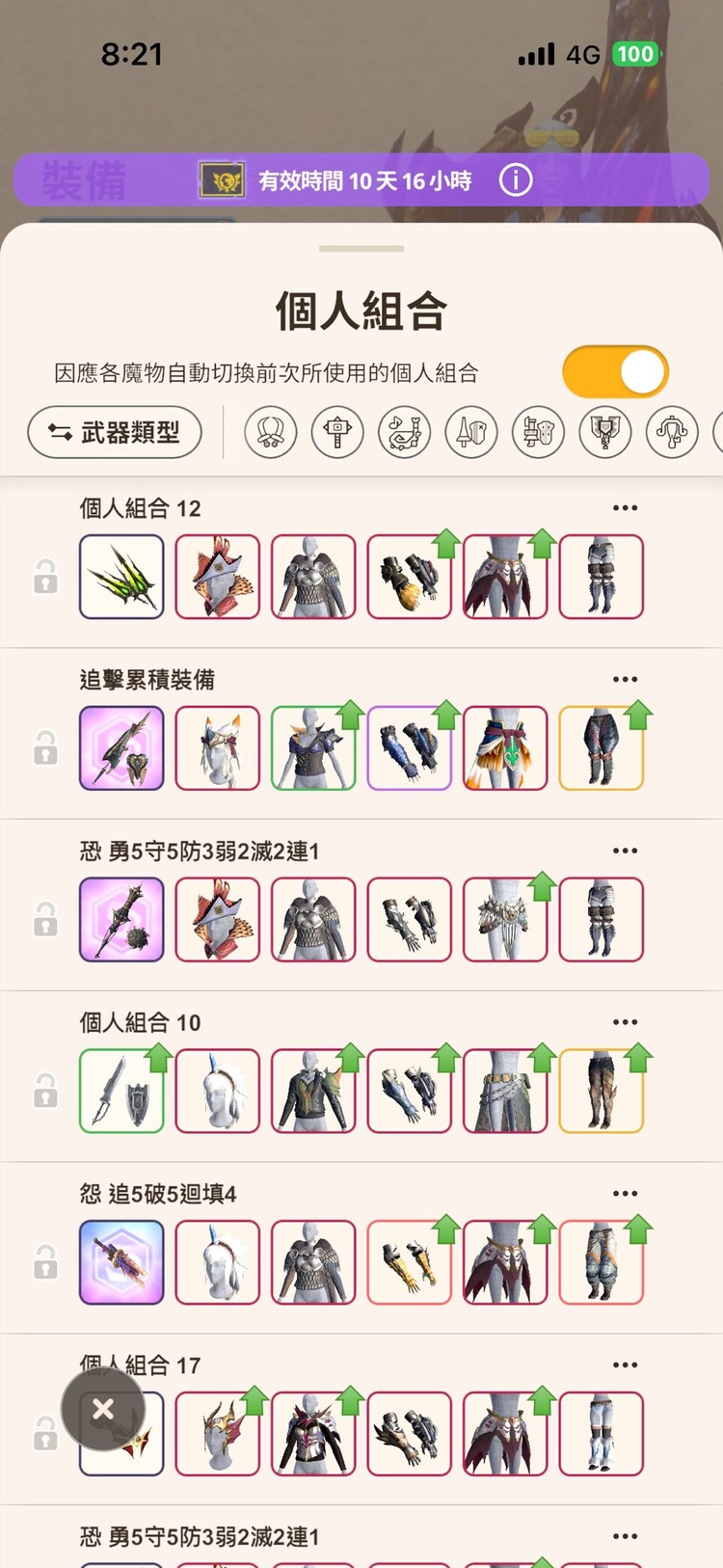Screen dimensions: 723x1568
Task: Open options menu for 個人組合 17
Action: 626,1363
